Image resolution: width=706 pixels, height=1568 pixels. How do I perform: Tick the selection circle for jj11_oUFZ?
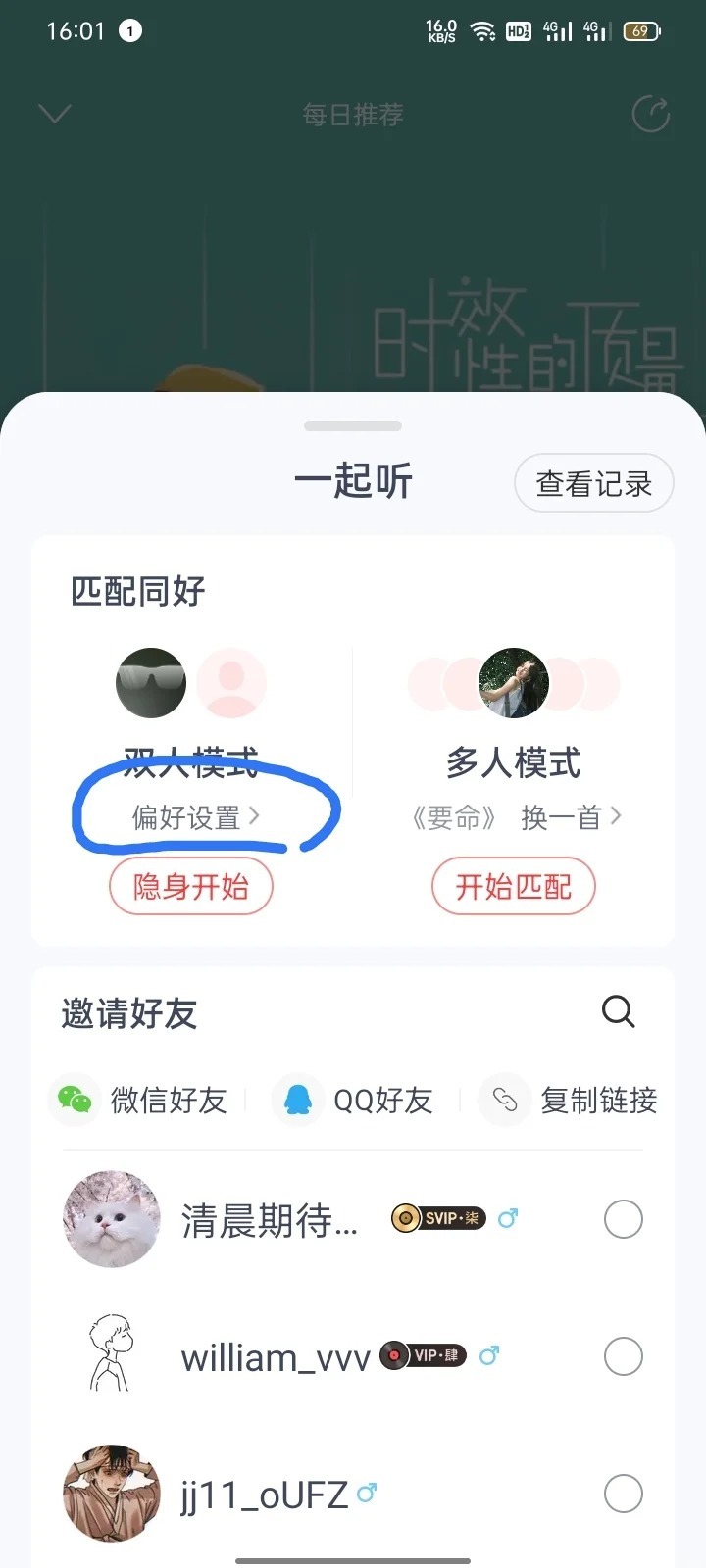click(623, 1494)
